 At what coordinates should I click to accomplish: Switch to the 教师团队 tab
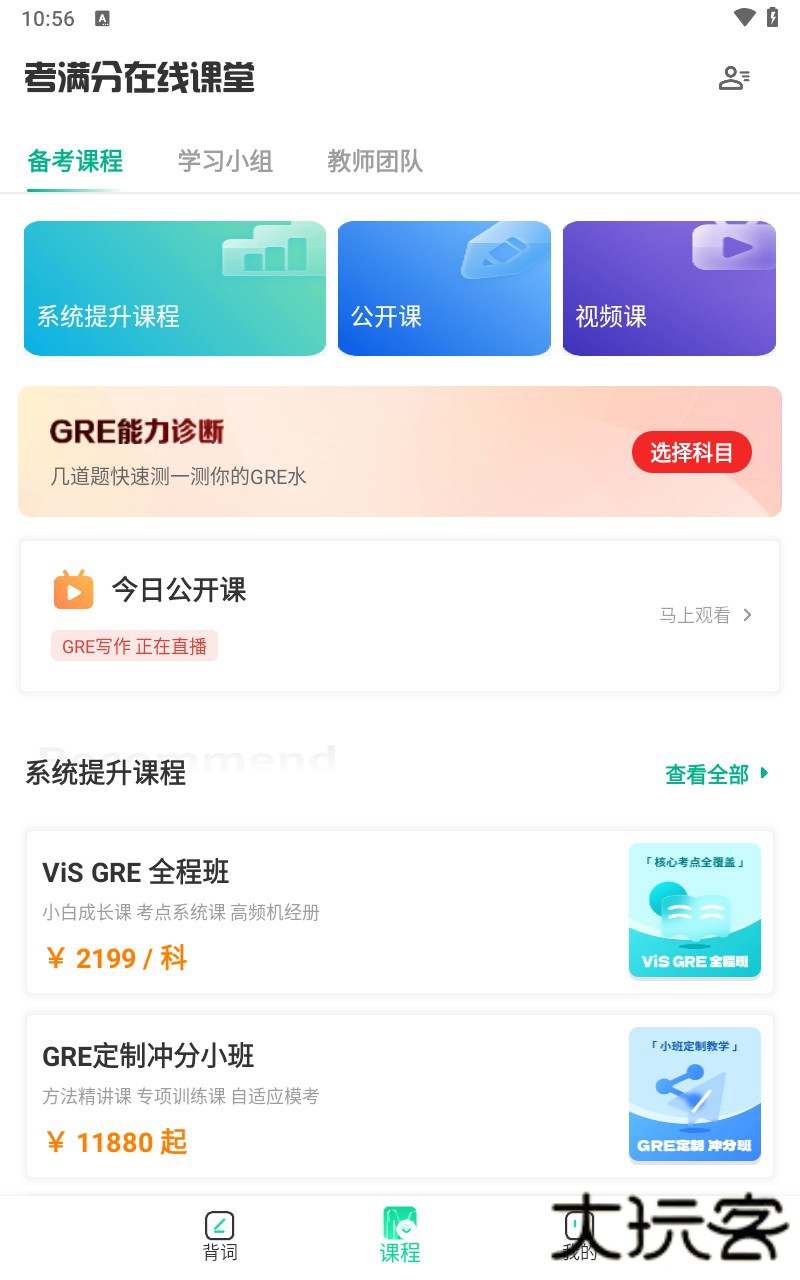[x=374, y=161]
